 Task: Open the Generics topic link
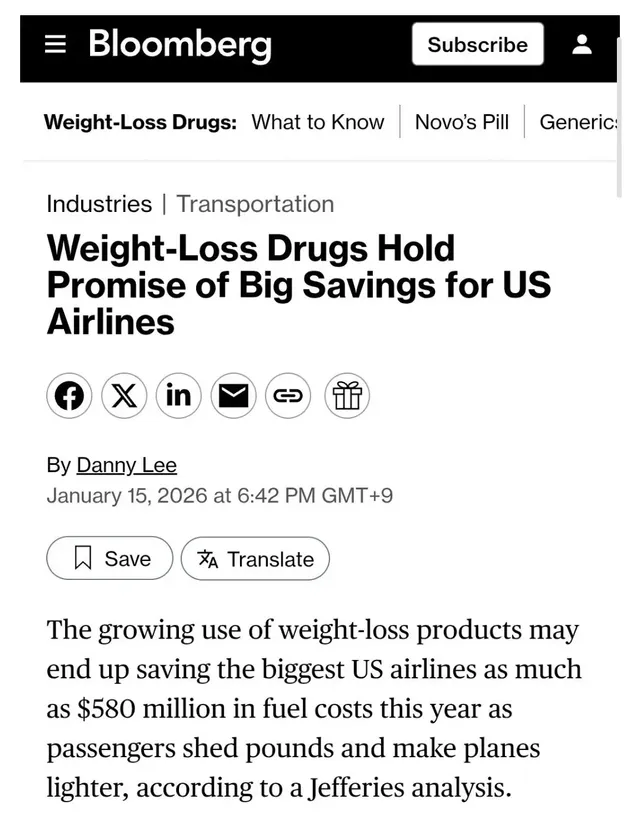579,122
